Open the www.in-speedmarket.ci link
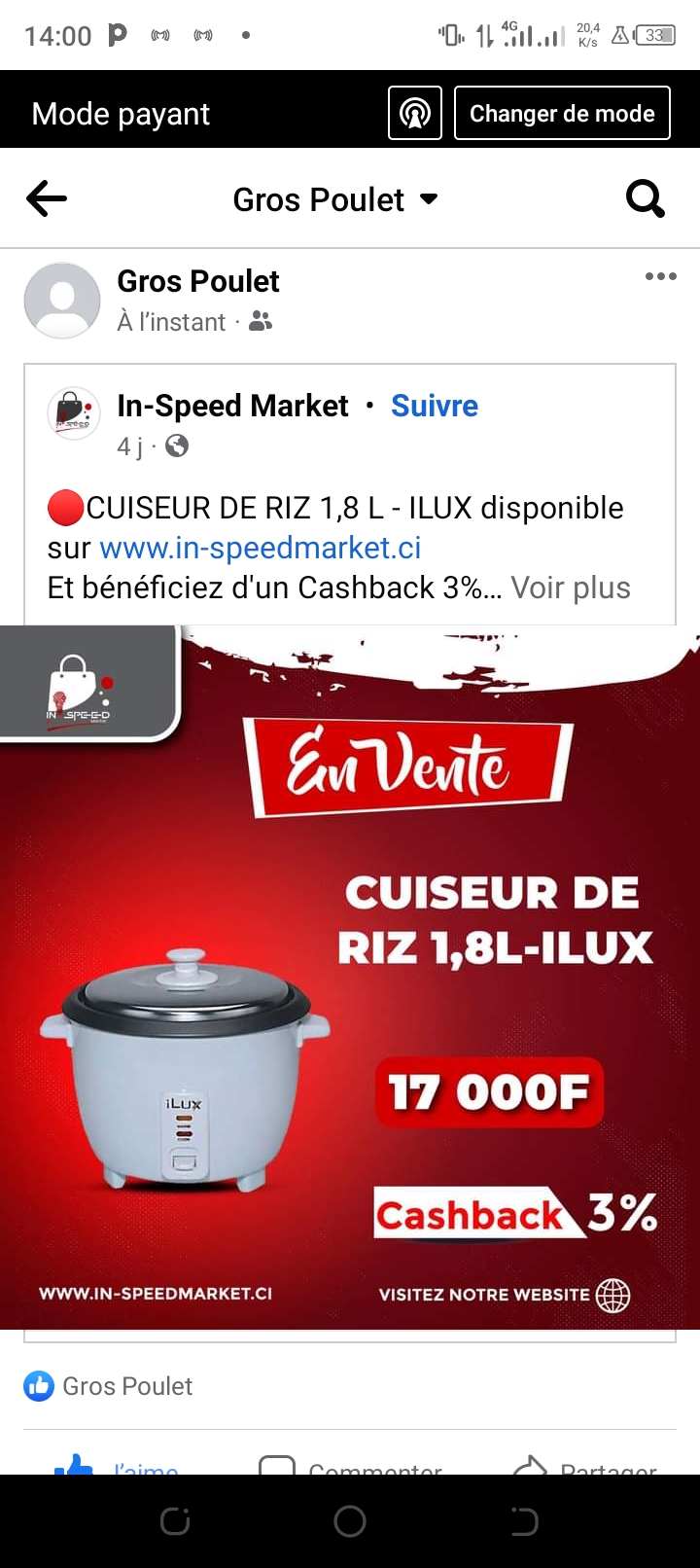The width and height of the screenshot is (700, 1568). point(260,548)
